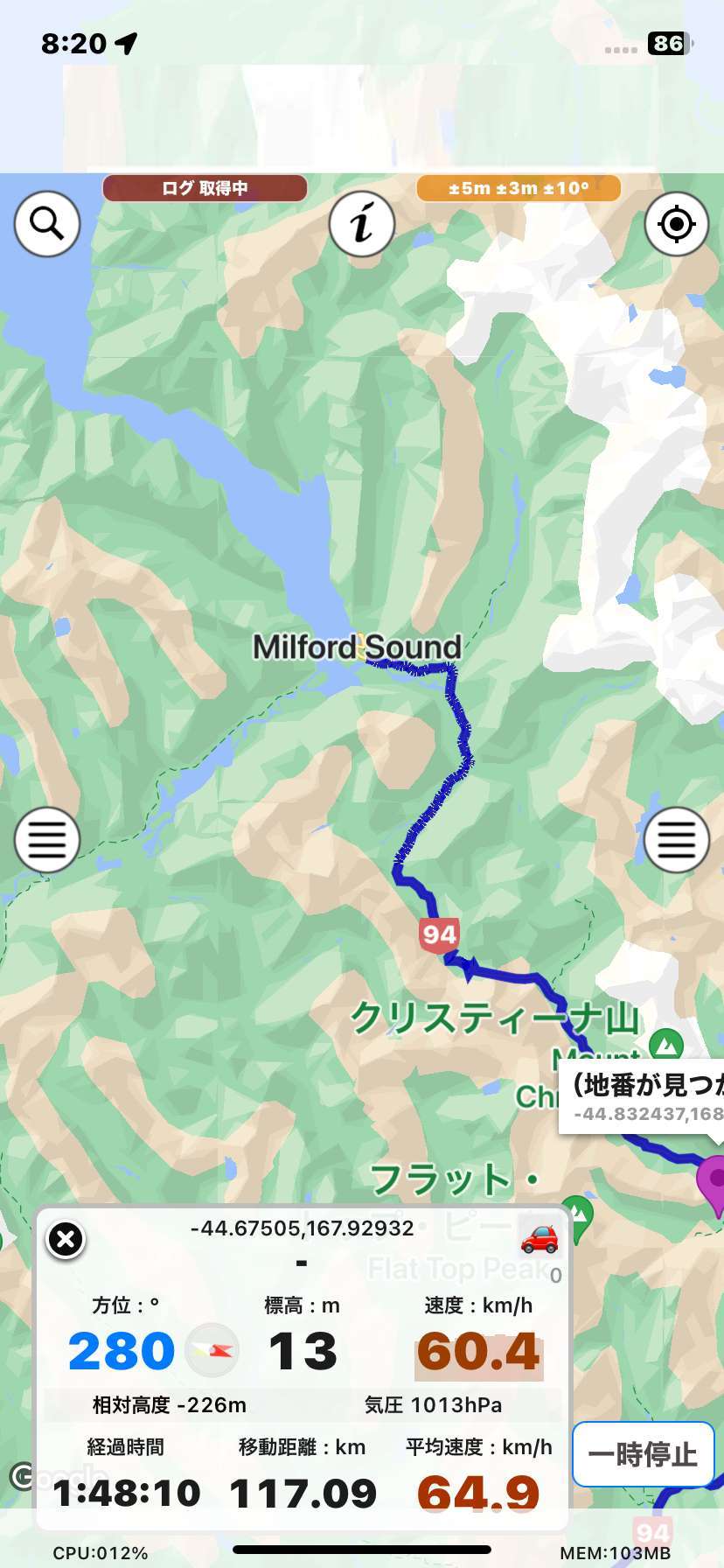Screen dimensions: 724x1568
Task: Open the magnifier search button
Action: tap(47, 224)
